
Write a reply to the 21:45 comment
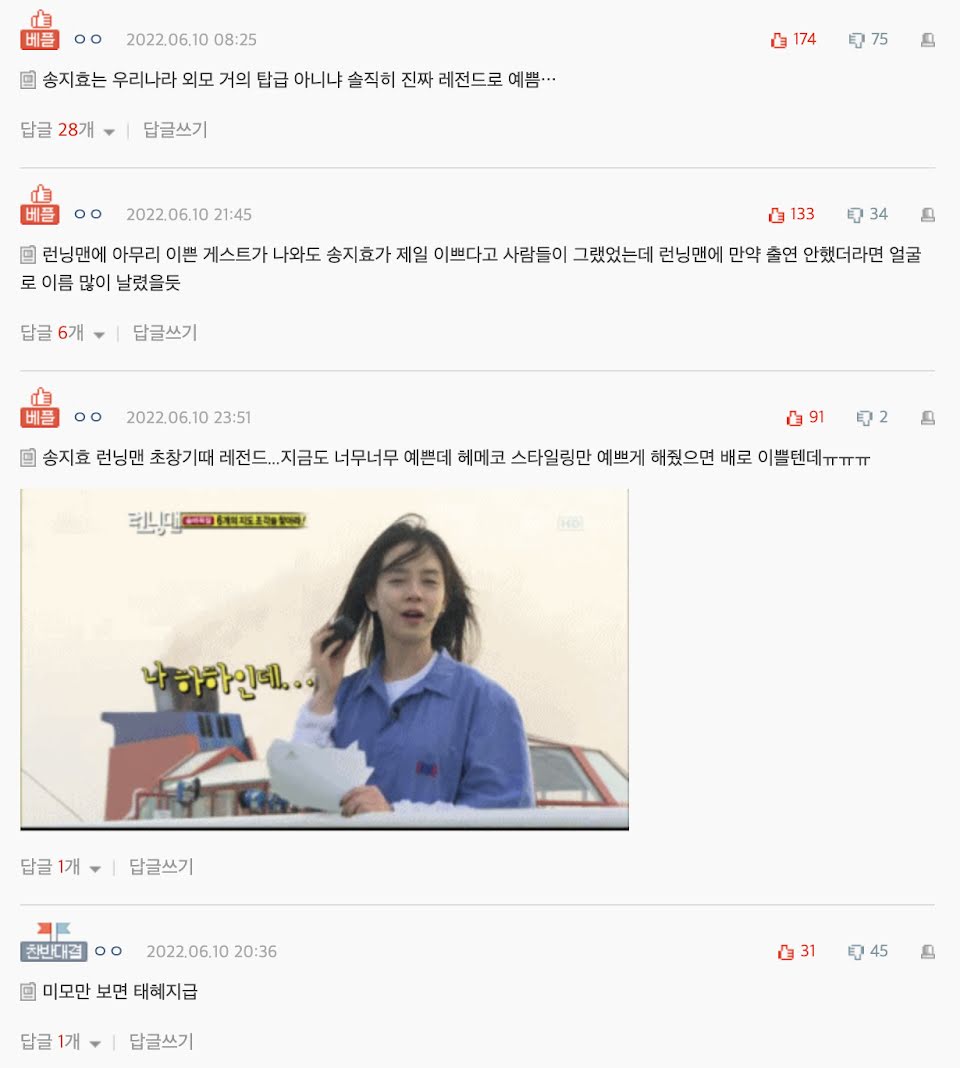tap(165, 333)
